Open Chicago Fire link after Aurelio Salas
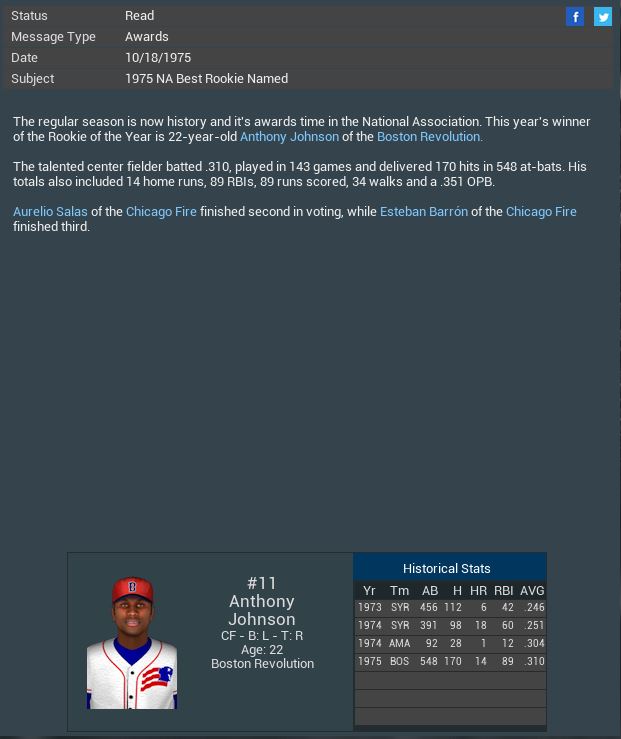 161,212
